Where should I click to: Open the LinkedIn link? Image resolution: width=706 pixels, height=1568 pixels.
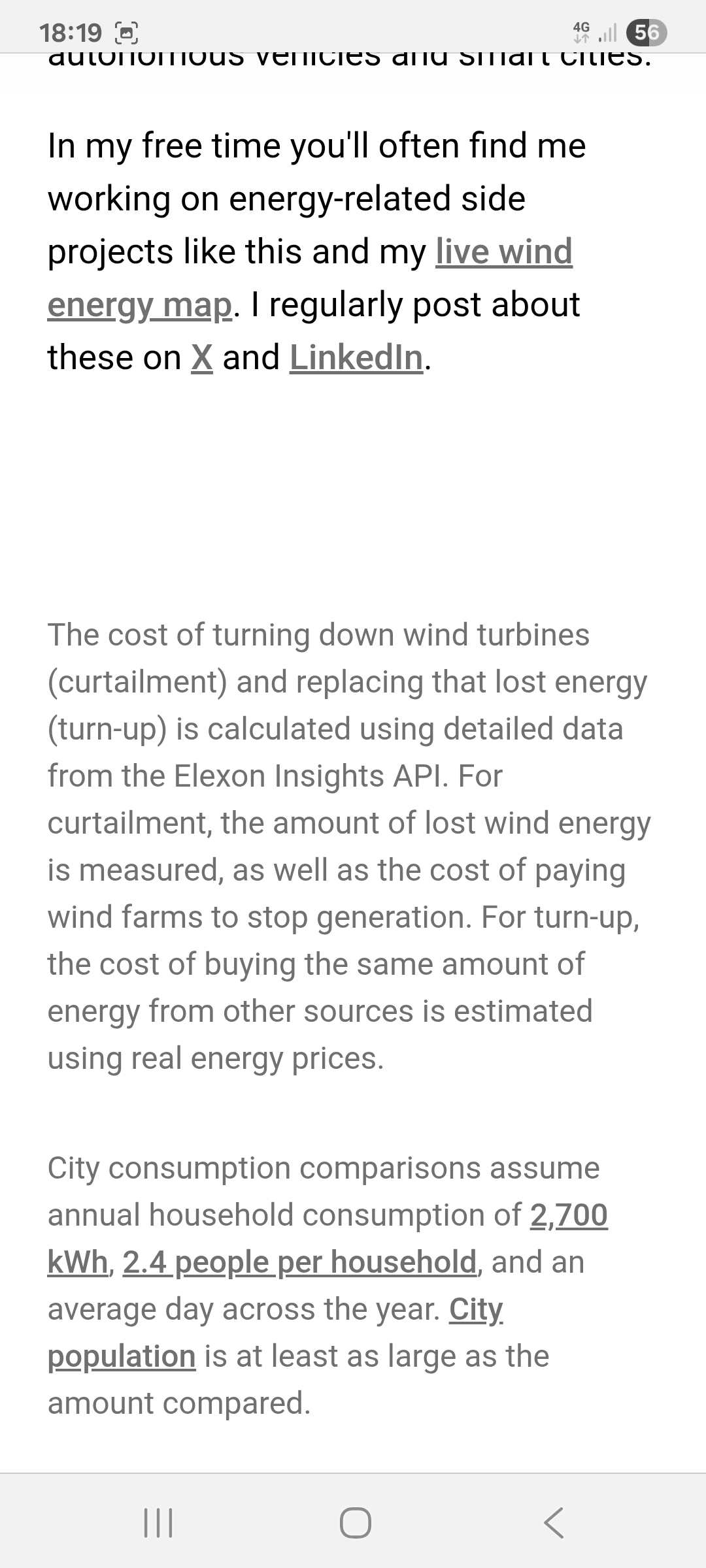(x=356, y=357)
